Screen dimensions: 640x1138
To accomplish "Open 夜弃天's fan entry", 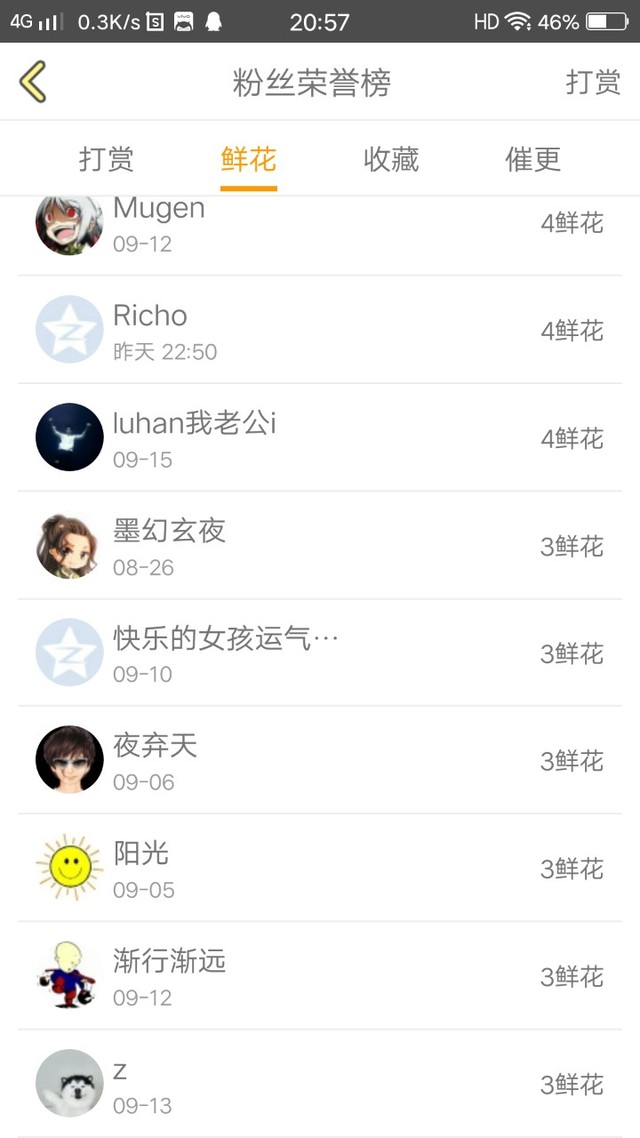I will point(320,761).
